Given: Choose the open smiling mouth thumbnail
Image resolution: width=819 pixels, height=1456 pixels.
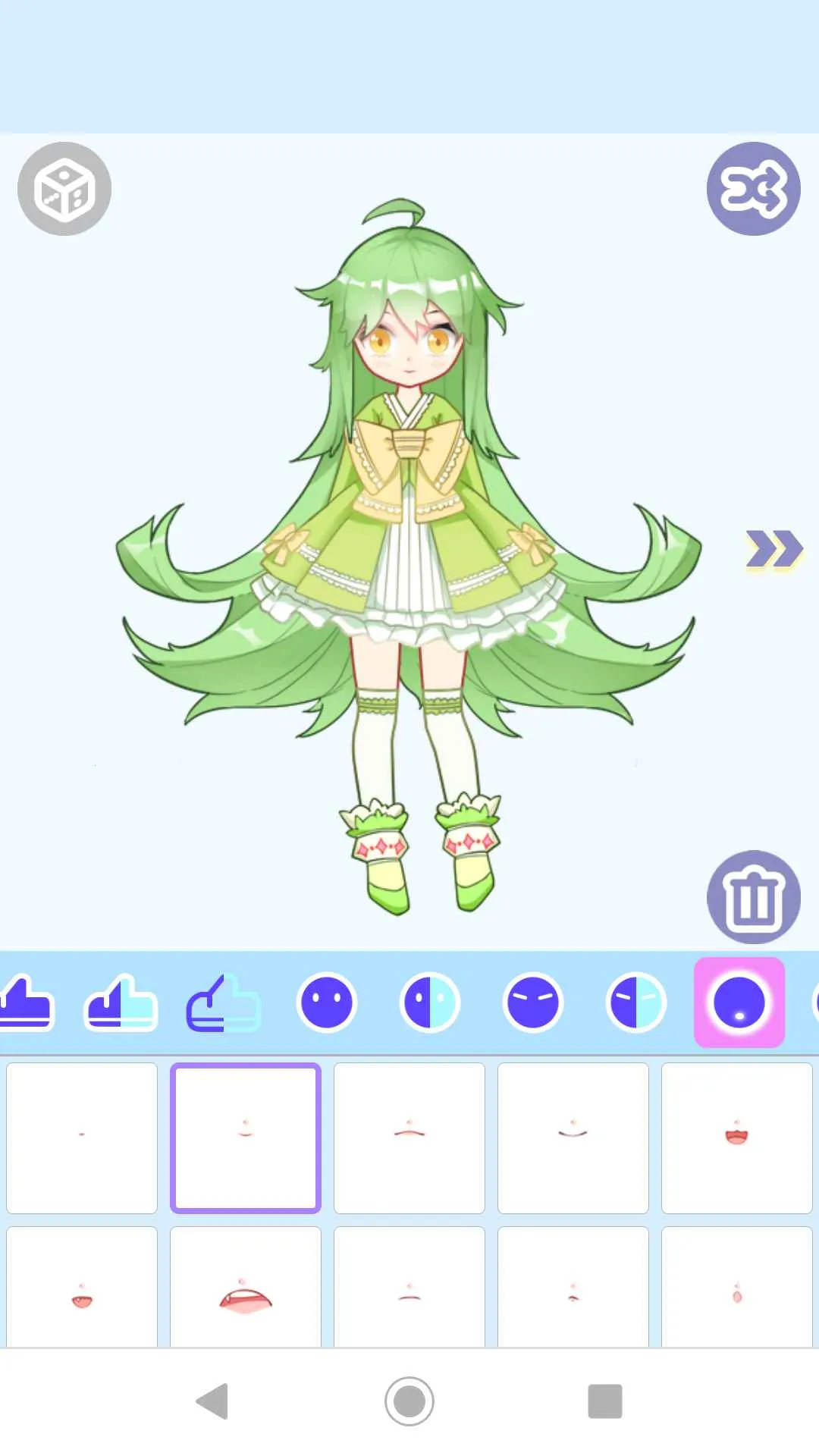Looking at the screenshot, I should tap(737, 1135).
